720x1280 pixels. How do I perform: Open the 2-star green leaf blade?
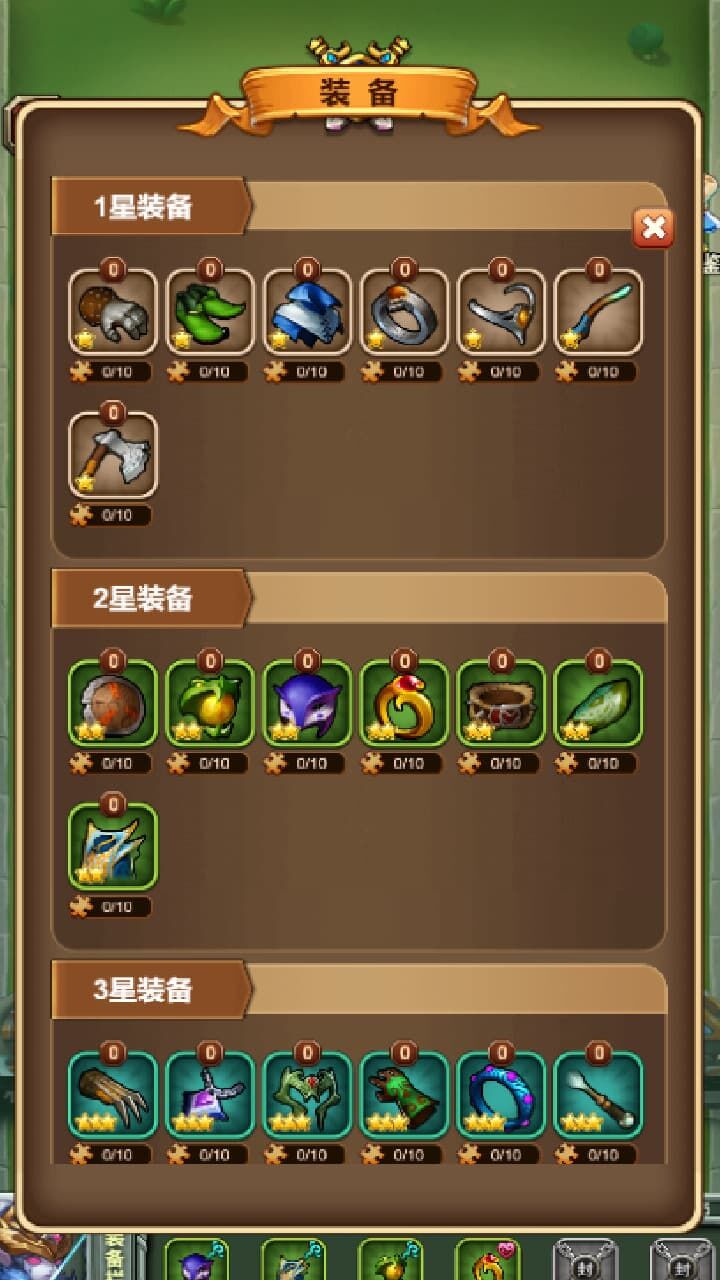tap(598, 703)
